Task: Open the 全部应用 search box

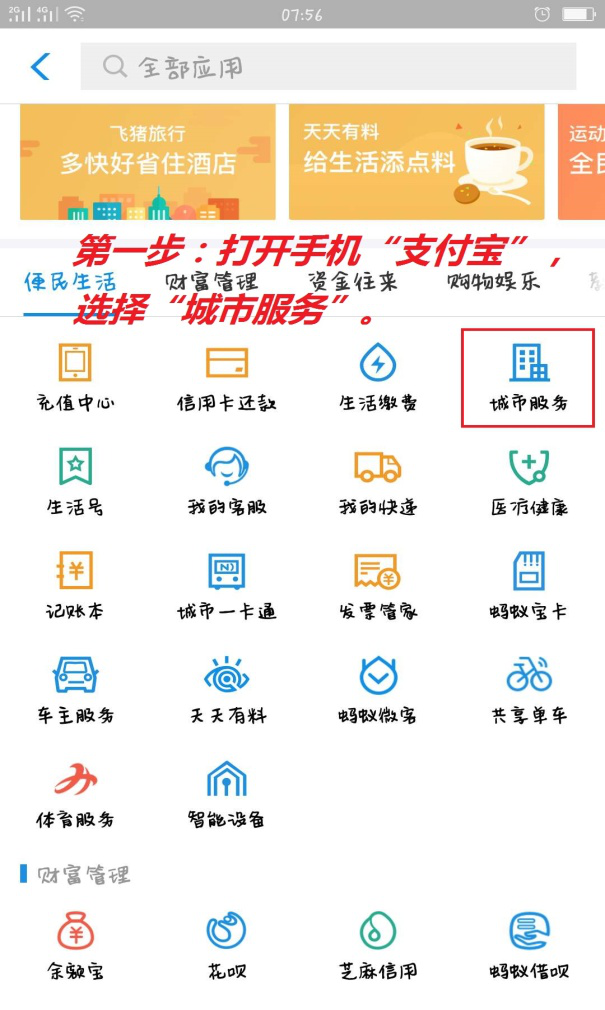Action: (328, 67)
